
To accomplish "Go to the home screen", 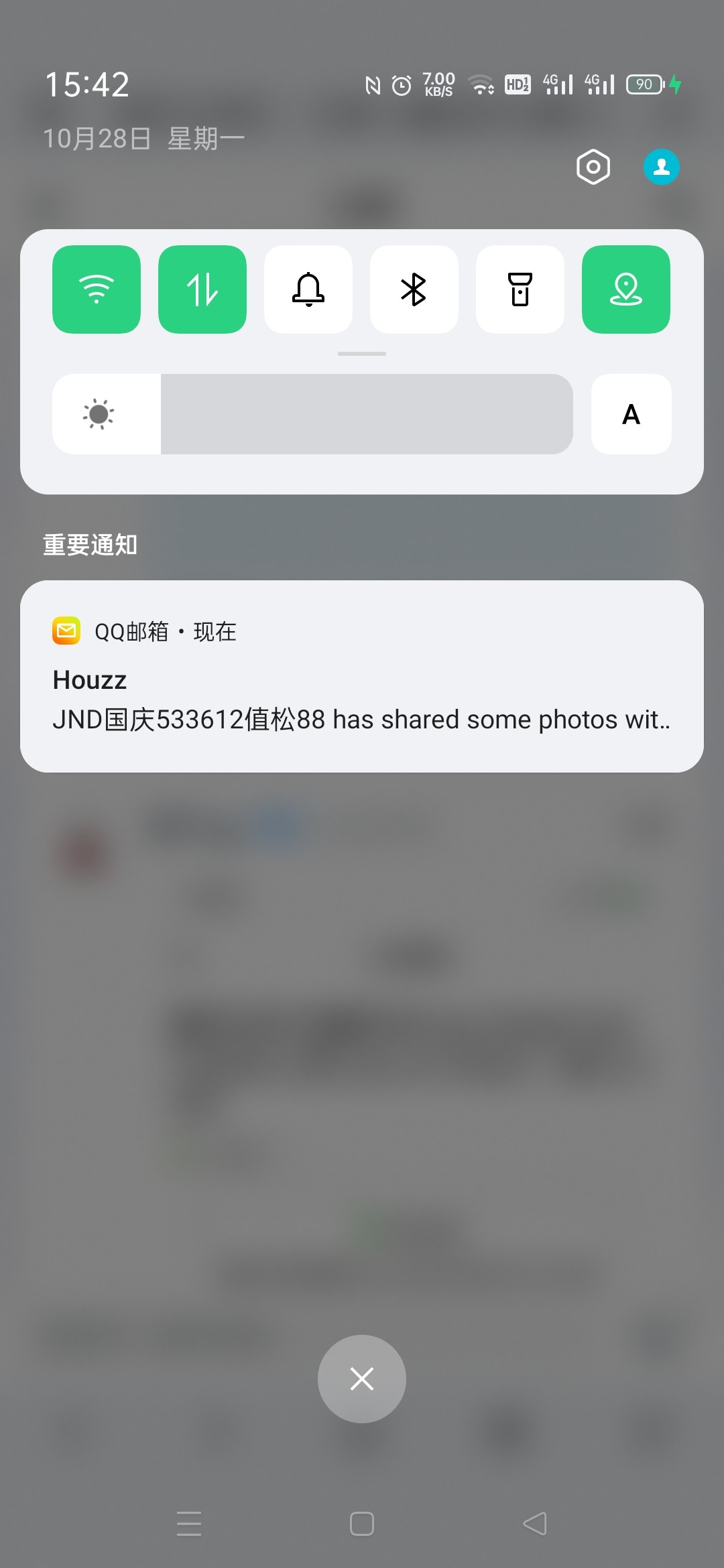I will 362,1524.
